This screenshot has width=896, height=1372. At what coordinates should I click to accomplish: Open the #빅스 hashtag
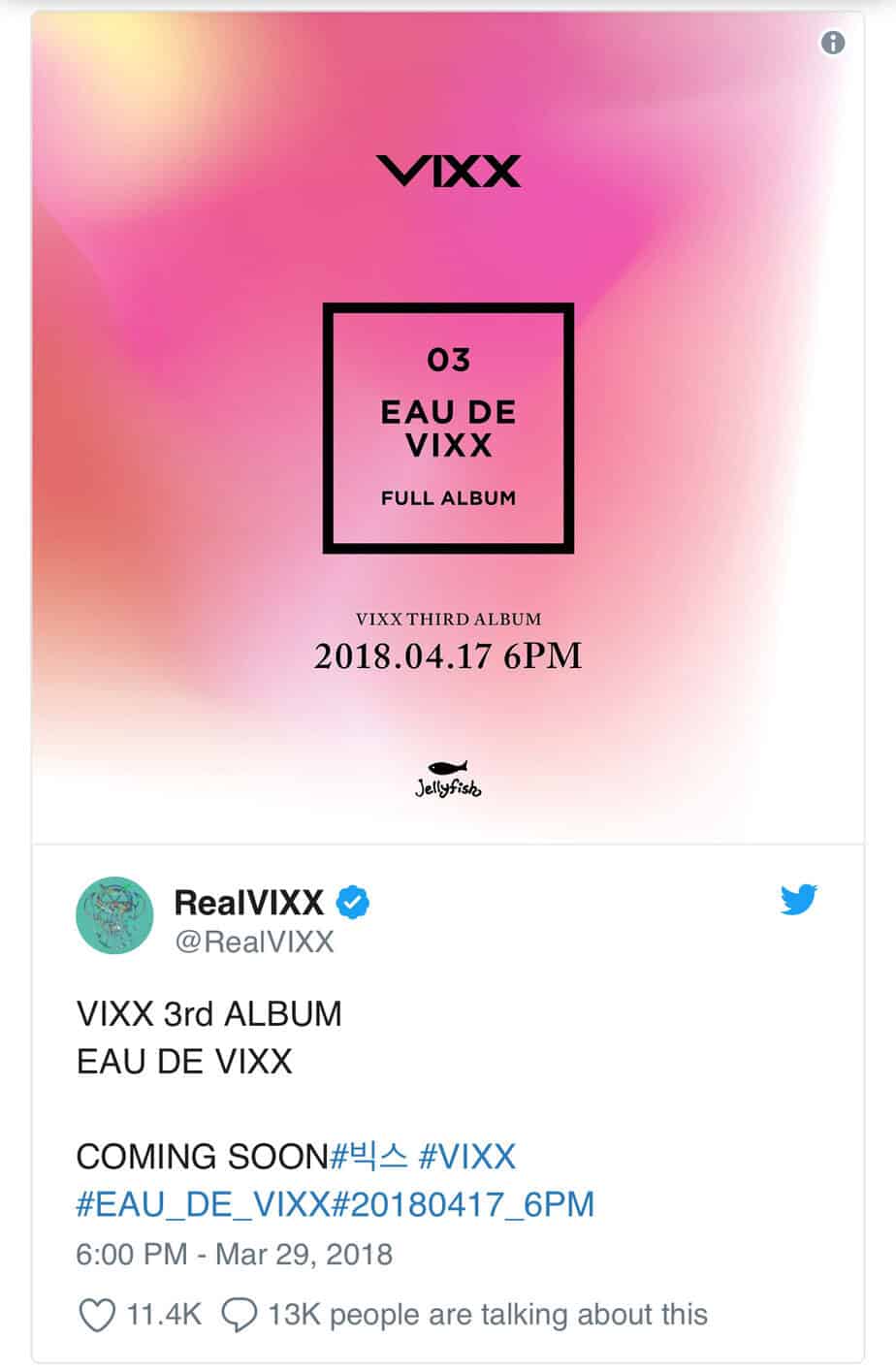click(369, 1157)
